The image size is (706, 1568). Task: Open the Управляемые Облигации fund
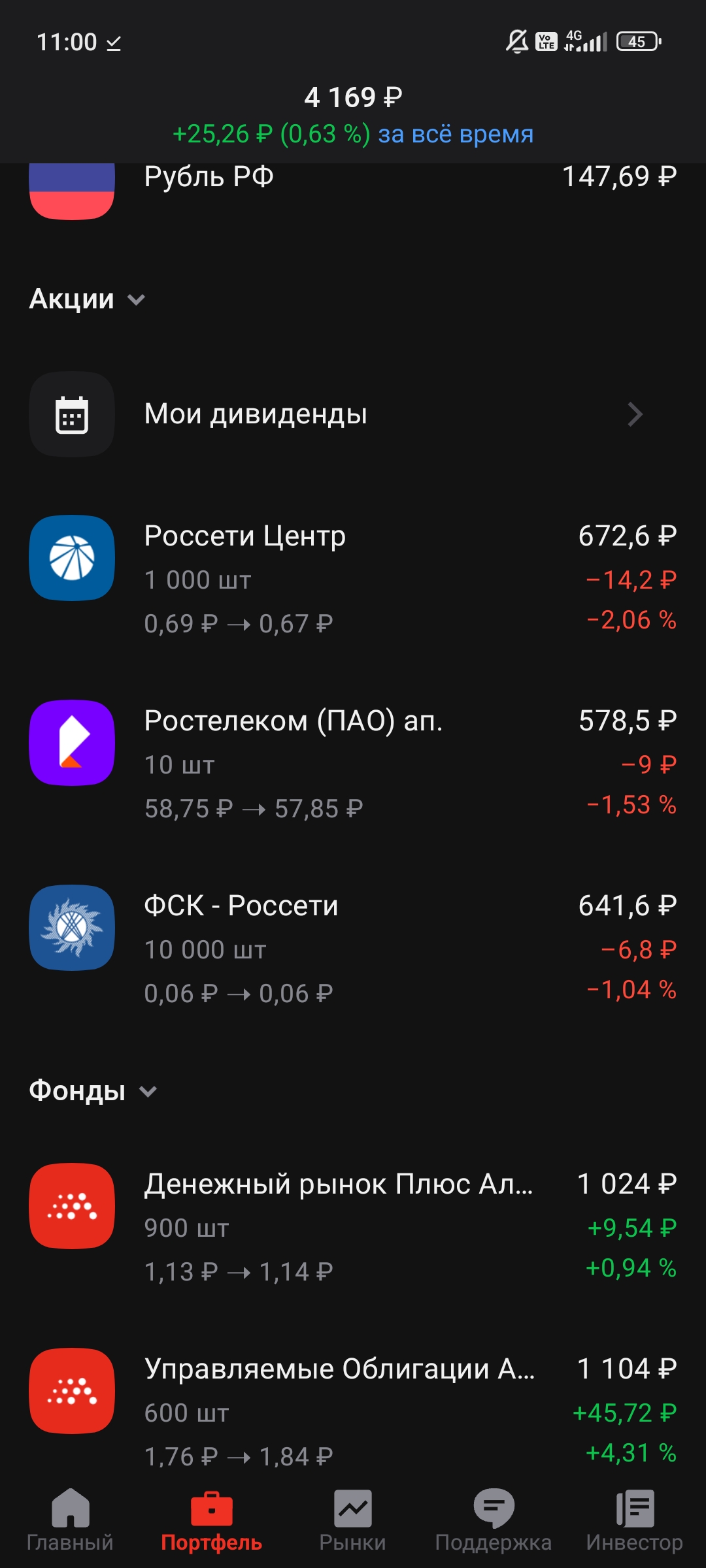coord(353,1411)
